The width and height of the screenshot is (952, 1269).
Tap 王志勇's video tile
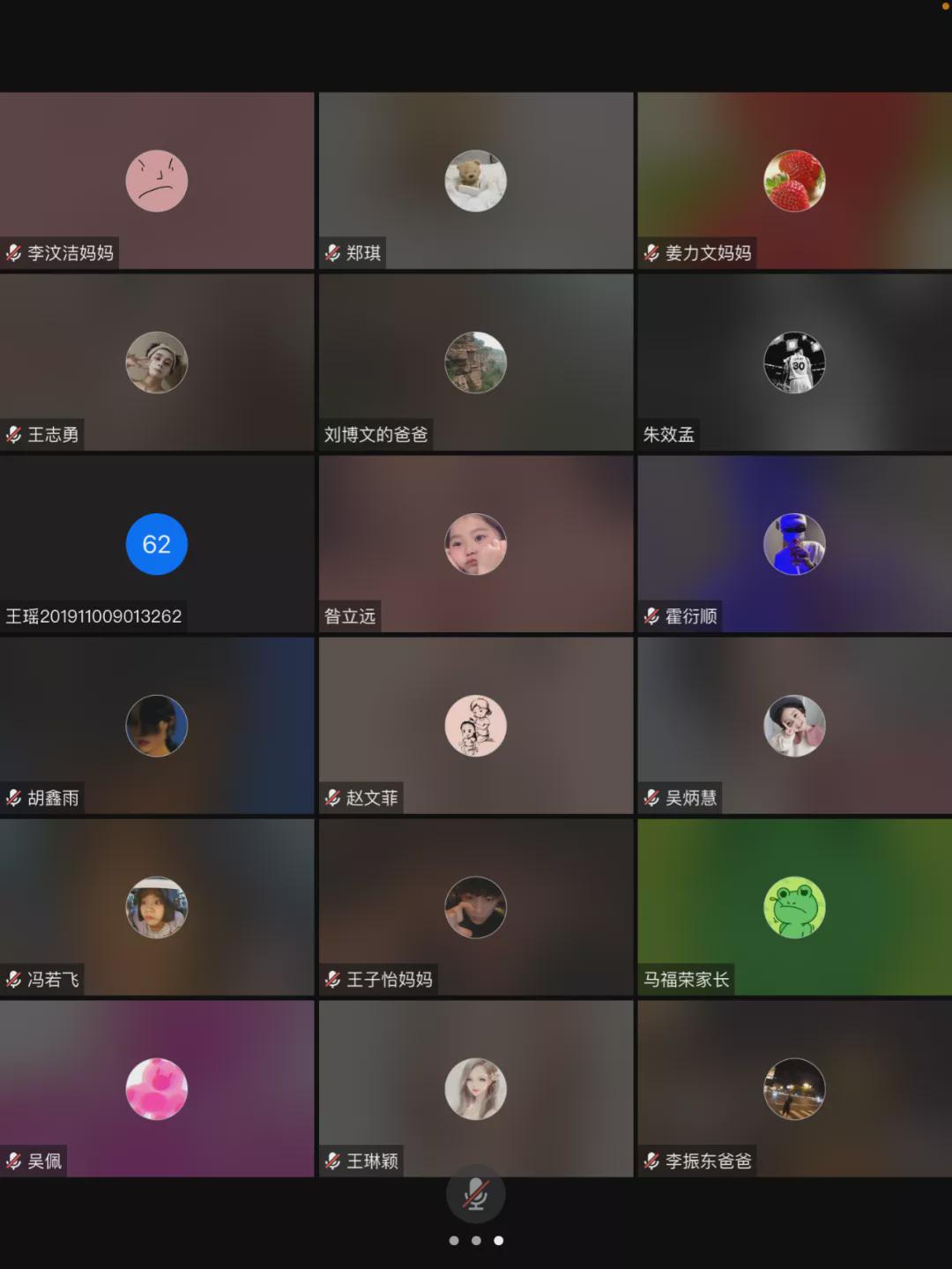(x=157, y=362)
